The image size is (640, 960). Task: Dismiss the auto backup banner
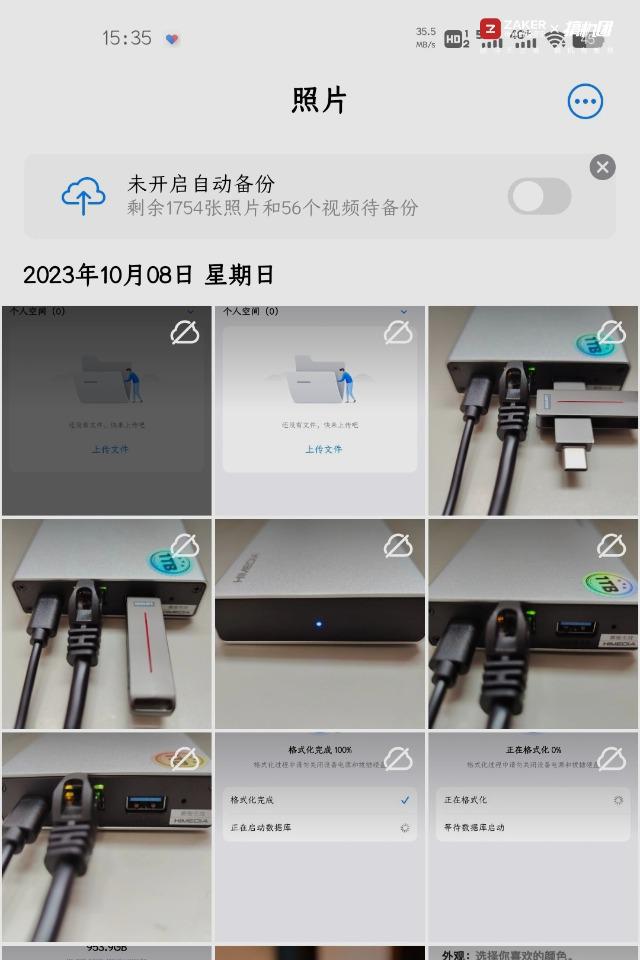point(602,167)
